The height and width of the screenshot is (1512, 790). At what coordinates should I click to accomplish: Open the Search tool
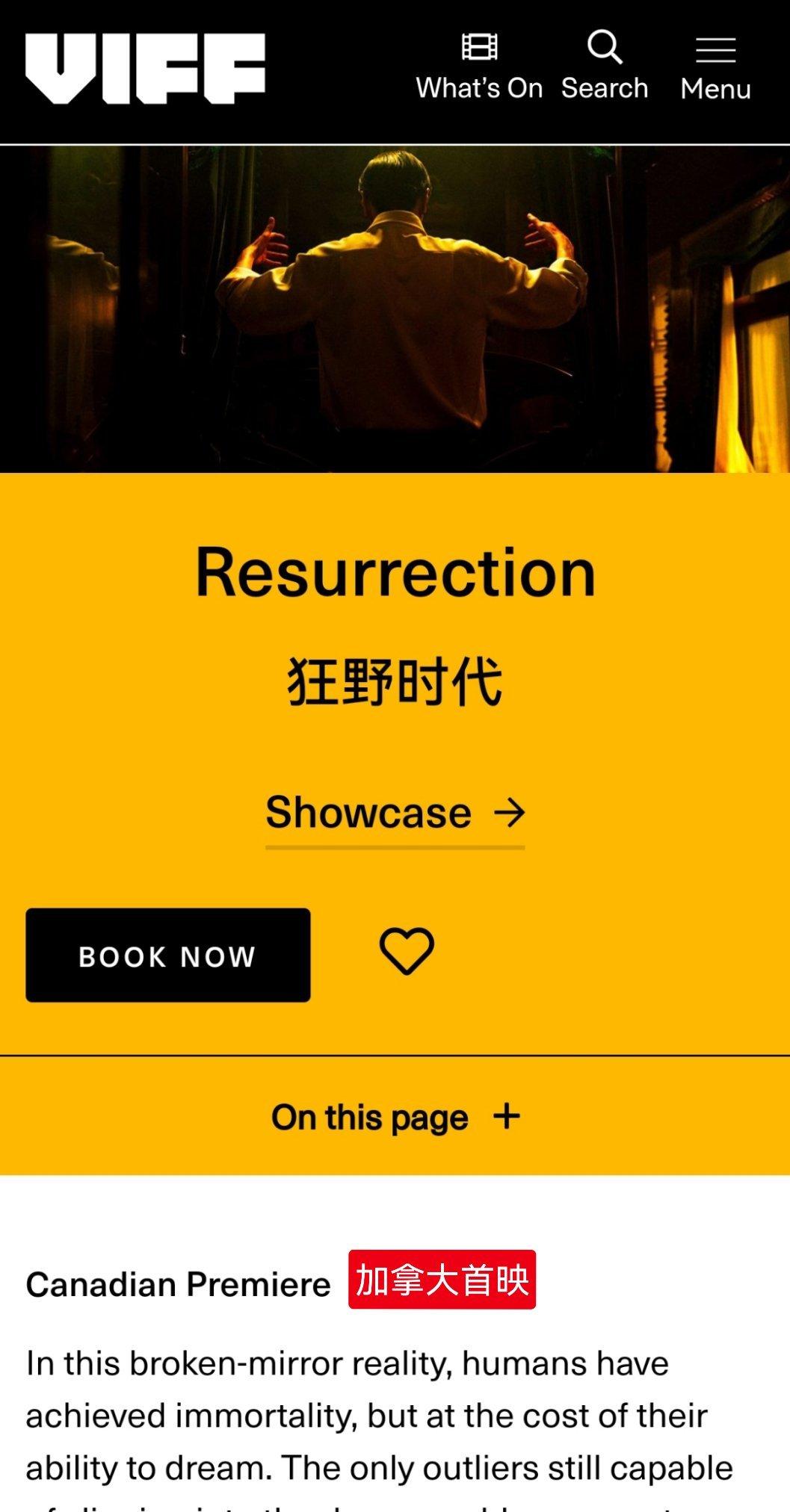click(605, 67)
